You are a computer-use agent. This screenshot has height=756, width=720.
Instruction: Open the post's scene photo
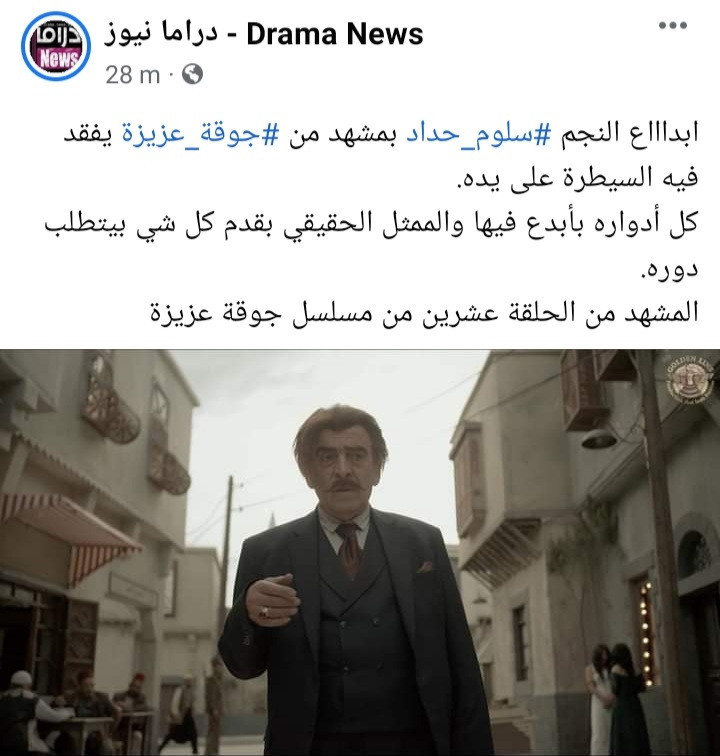(360, 552)
